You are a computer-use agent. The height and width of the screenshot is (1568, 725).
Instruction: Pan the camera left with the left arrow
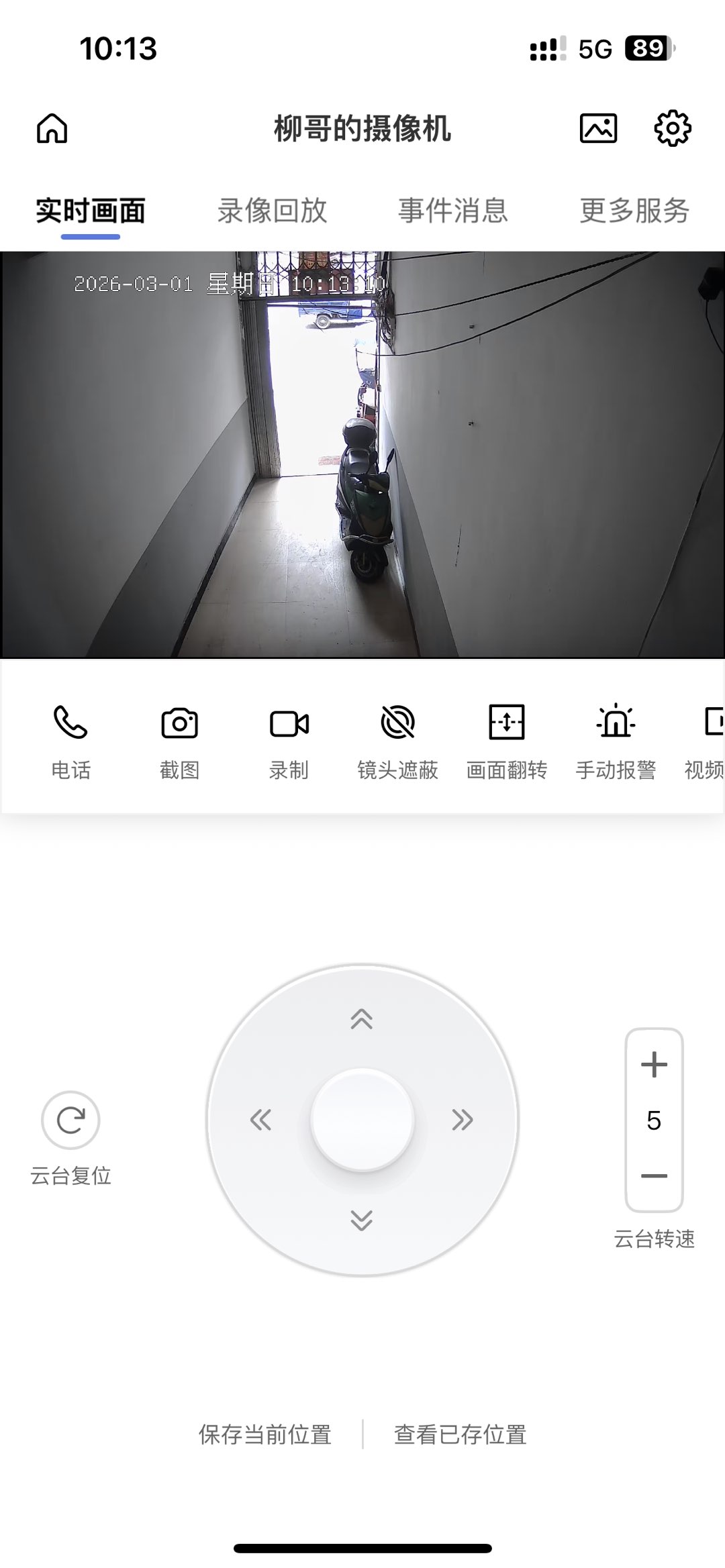[260, 1120]
